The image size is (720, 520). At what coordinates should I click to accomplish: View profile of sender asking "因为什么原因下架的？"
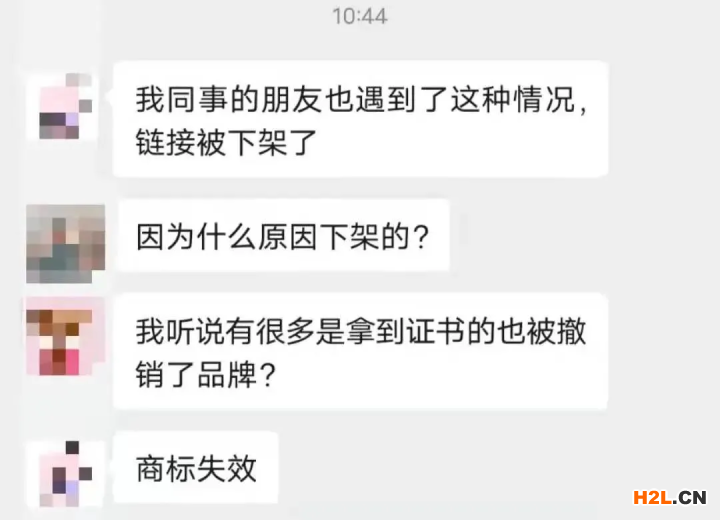pyautogui.click(x=65, y=243)
